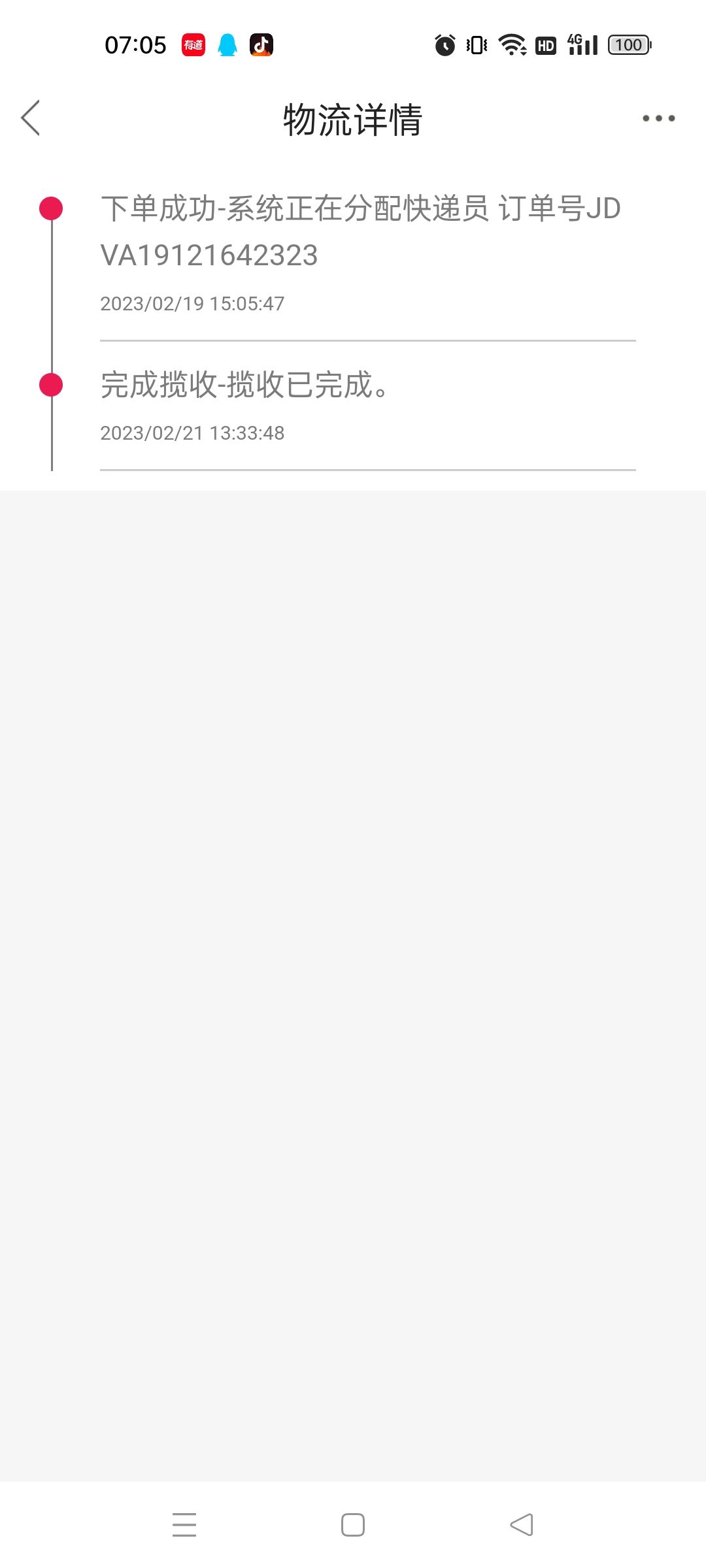Viewport: 706px width, 1568px height.
Task: Open the recent apps menu button
Action: pyautogui.click(x=184, y=1525)
